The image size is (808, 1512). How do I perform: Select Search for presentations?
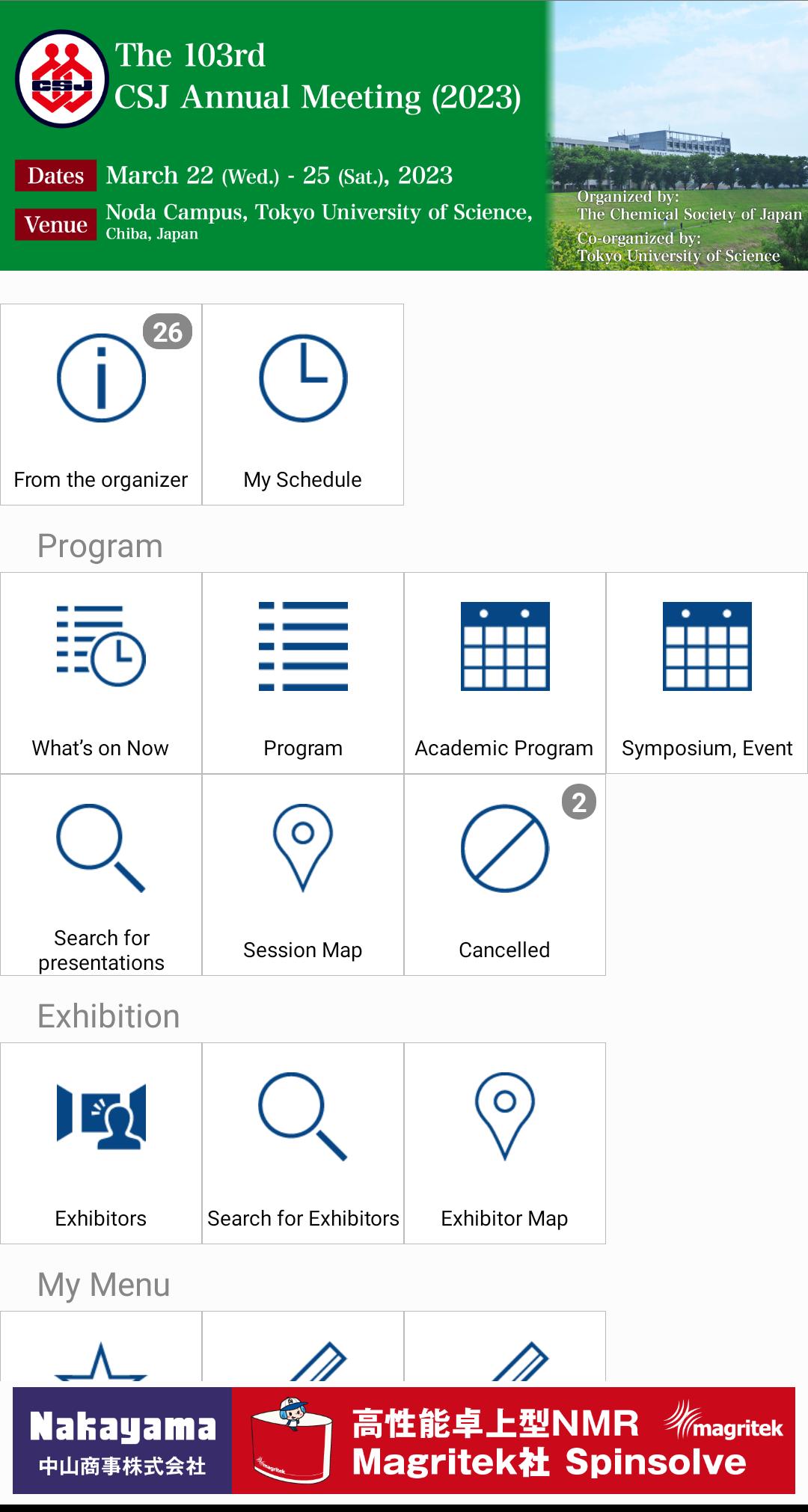tap(101, 875)
